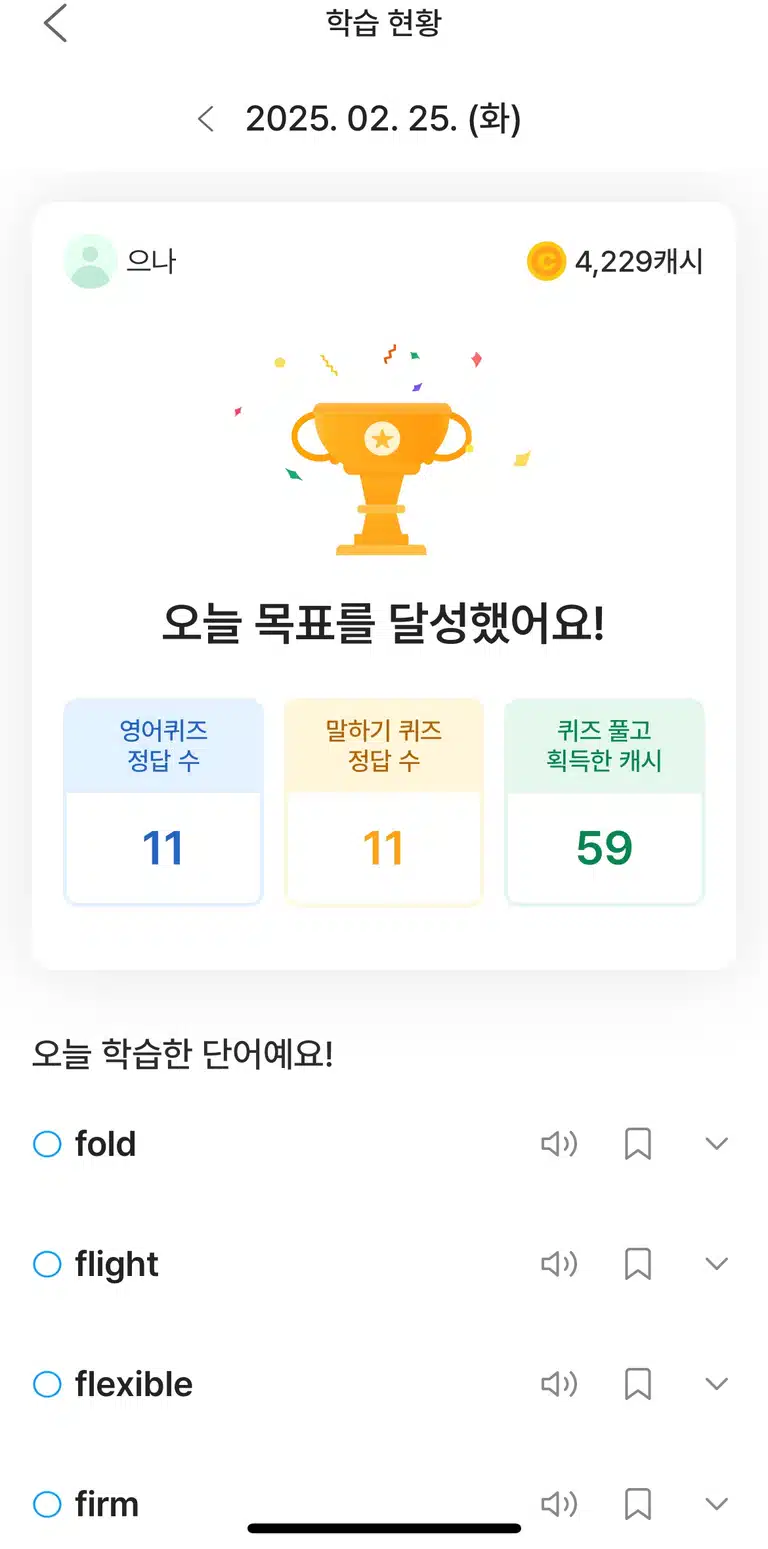
Task: Go back from the 학습 현황 screen
Action: (56, 23)
